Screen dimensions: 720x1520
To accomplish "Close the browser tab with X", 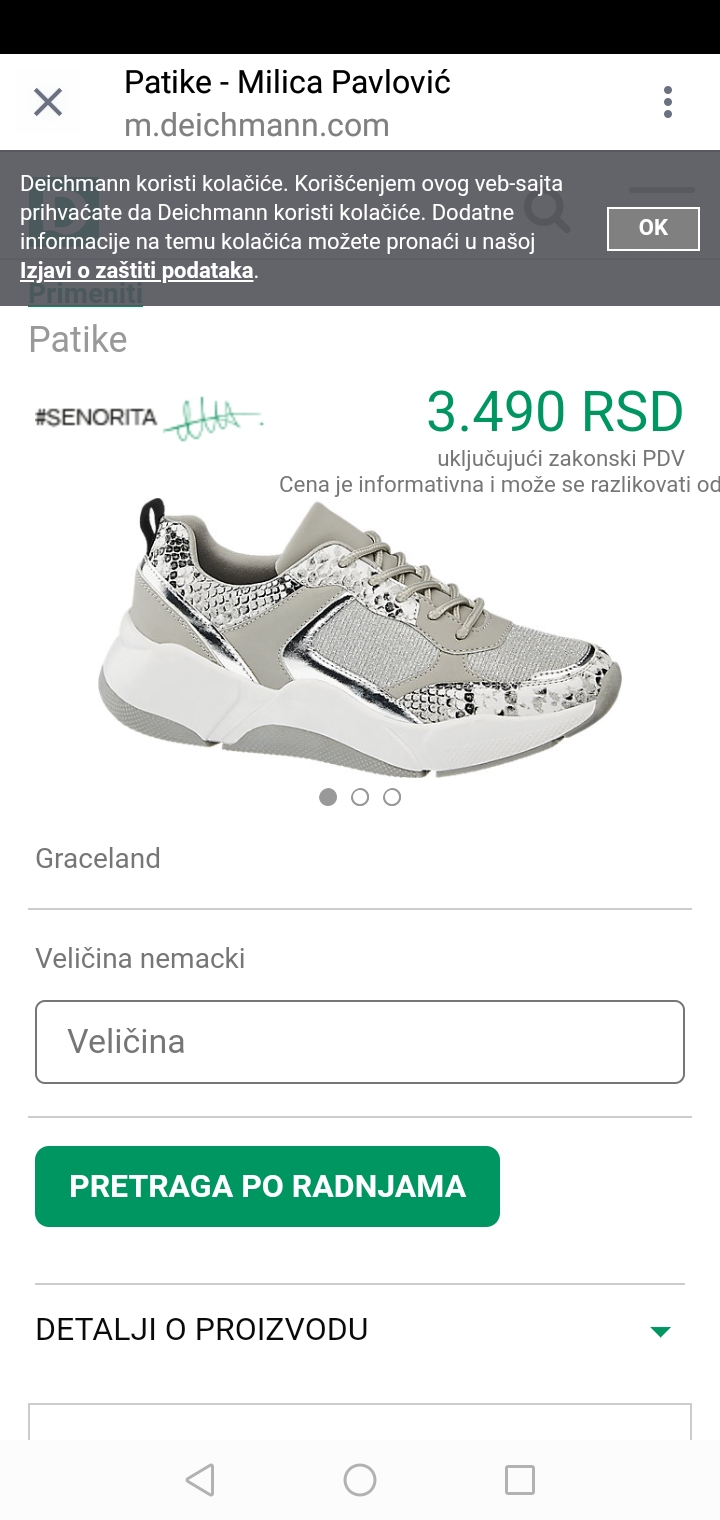I will (48, 102).
